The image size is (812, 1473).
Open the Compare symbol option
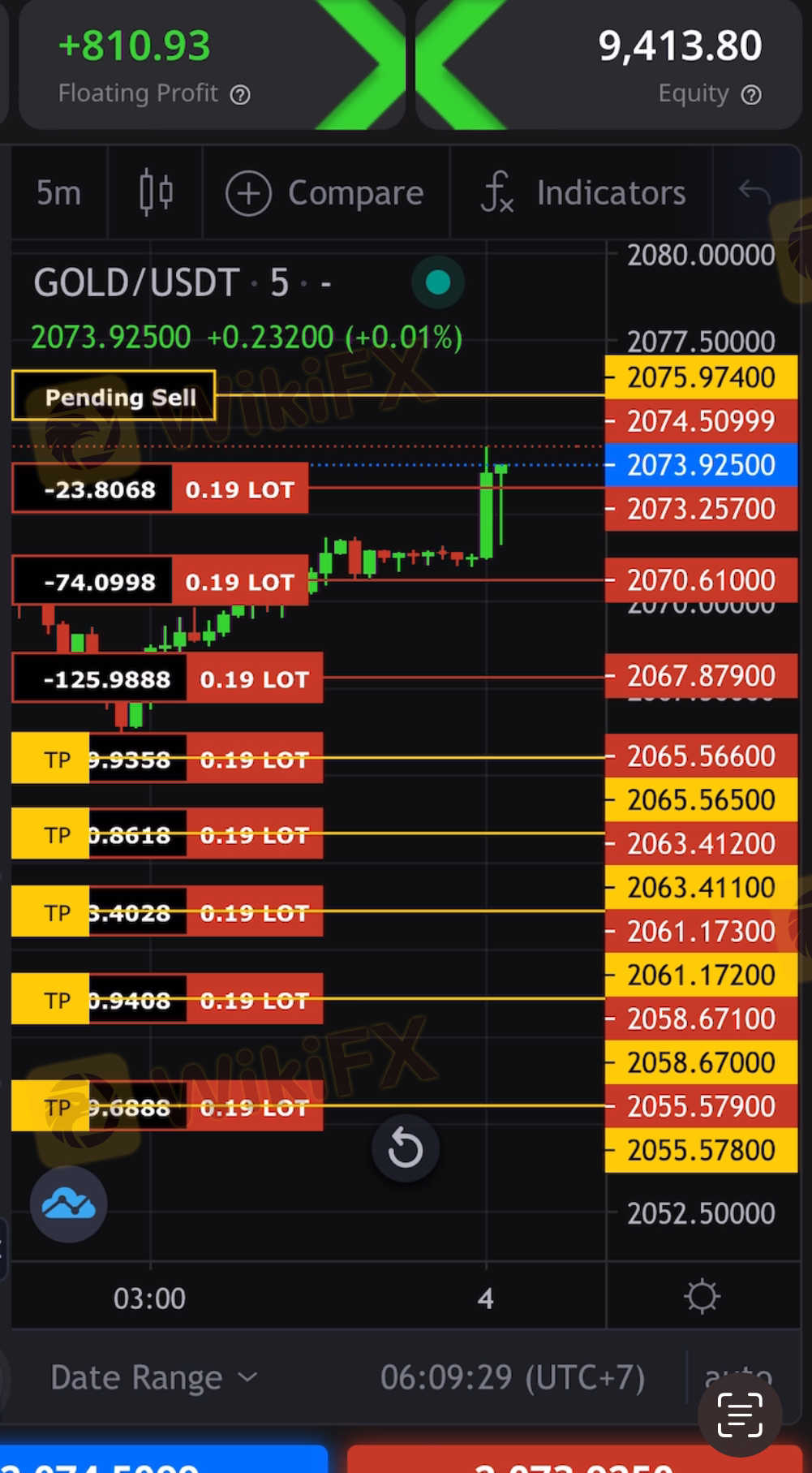coord(325,193)
